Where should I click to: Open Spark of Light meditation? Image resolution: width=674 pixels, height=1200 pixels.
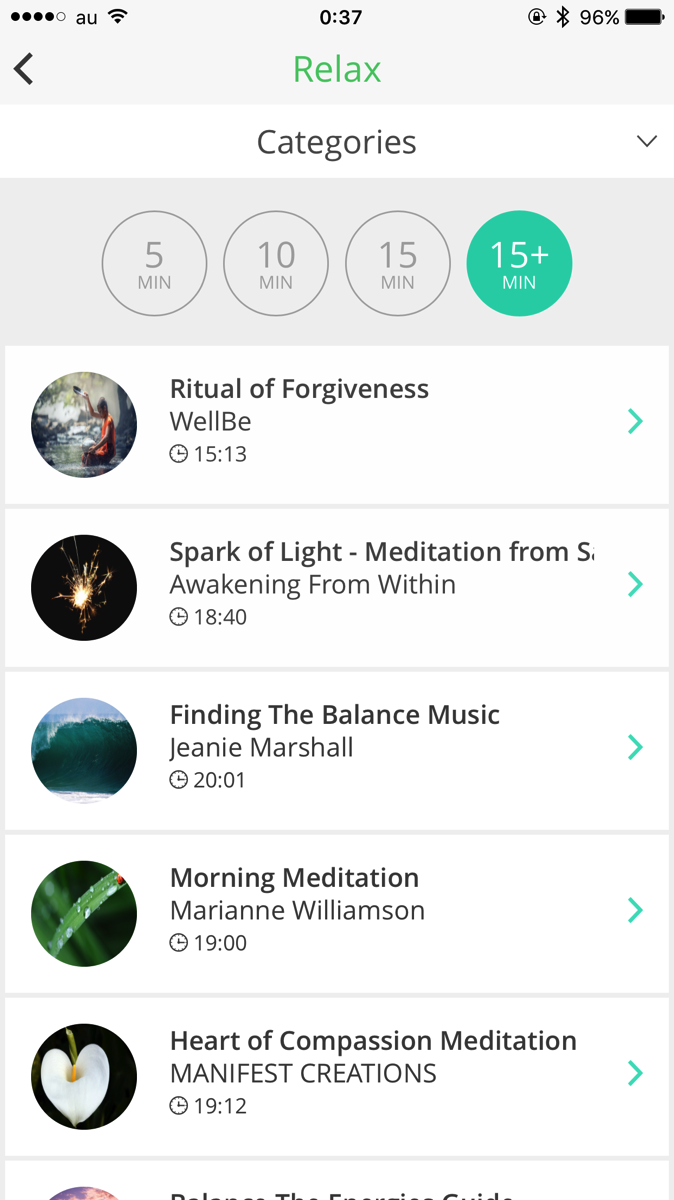(337, 588)
